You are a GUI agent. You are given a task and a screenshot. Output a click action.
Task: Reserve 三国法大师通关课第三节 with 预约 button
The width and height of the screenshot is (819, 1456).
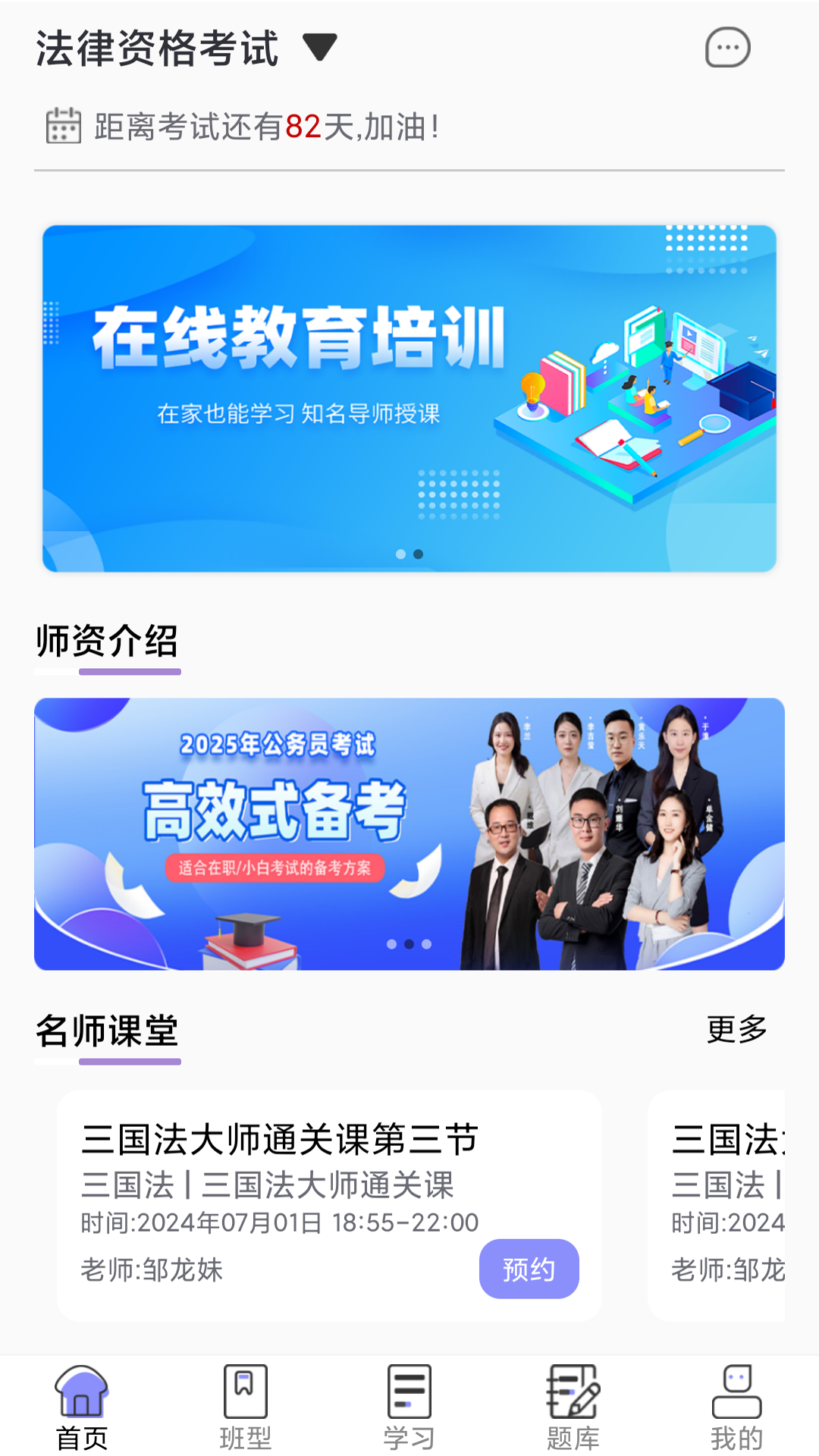coord(529,1268)
